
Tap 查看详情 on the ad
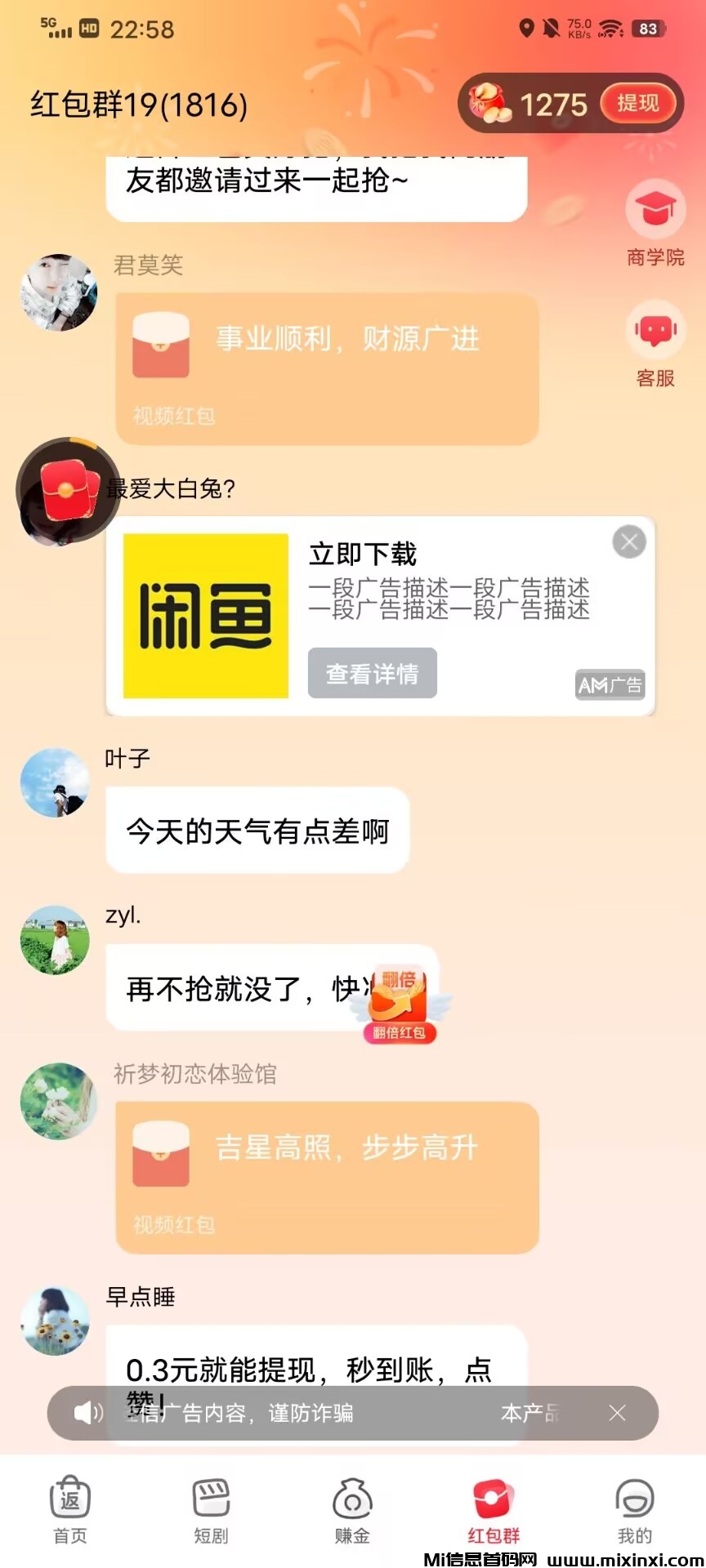[372, 674]
